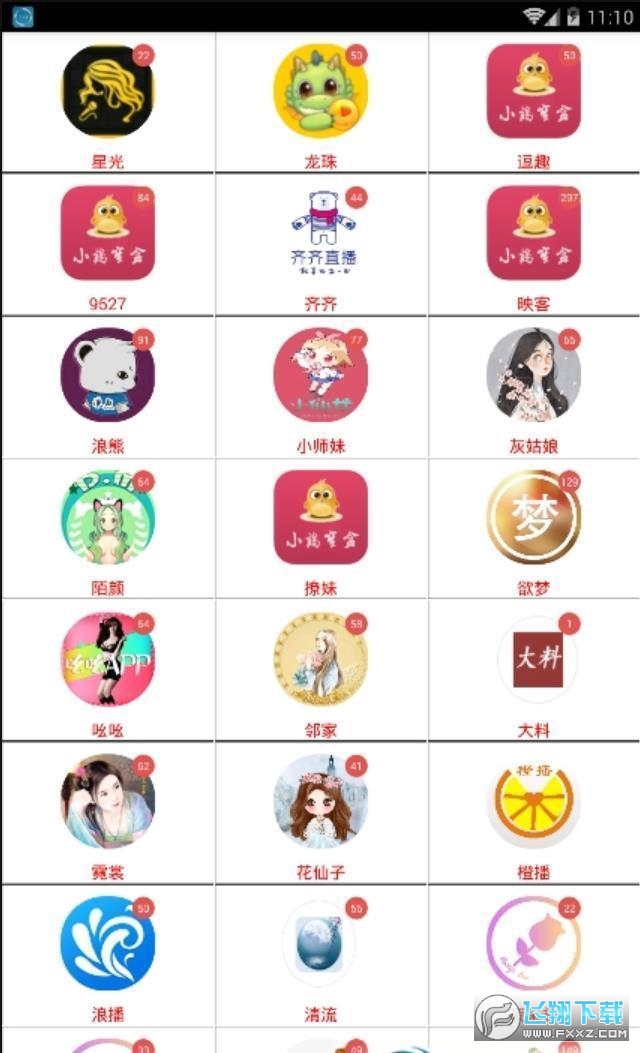Open the 橙播 platform tile

click(534, 802)
